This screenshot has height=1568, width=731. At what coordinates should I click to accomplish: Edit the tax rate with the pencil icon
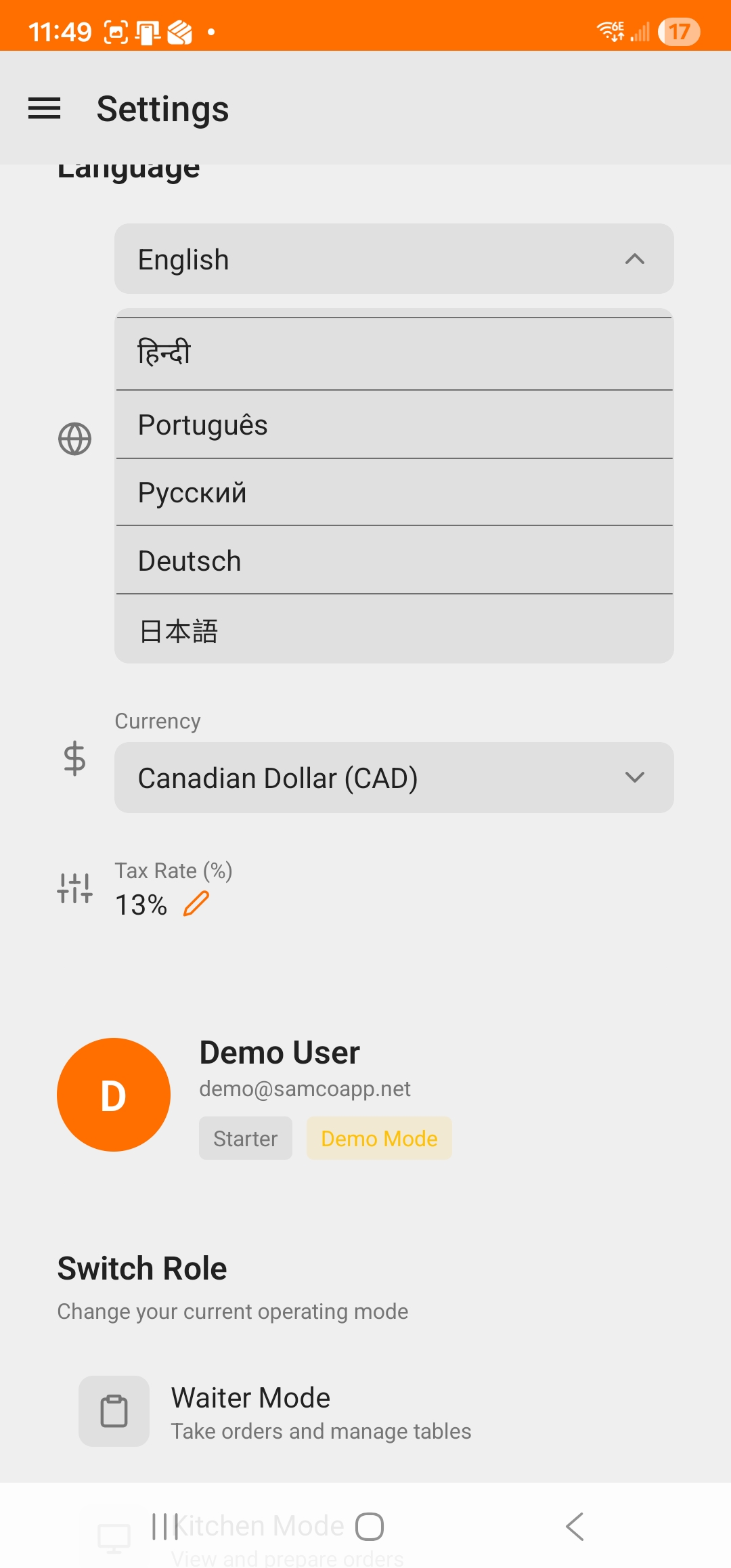coord(196,905)
